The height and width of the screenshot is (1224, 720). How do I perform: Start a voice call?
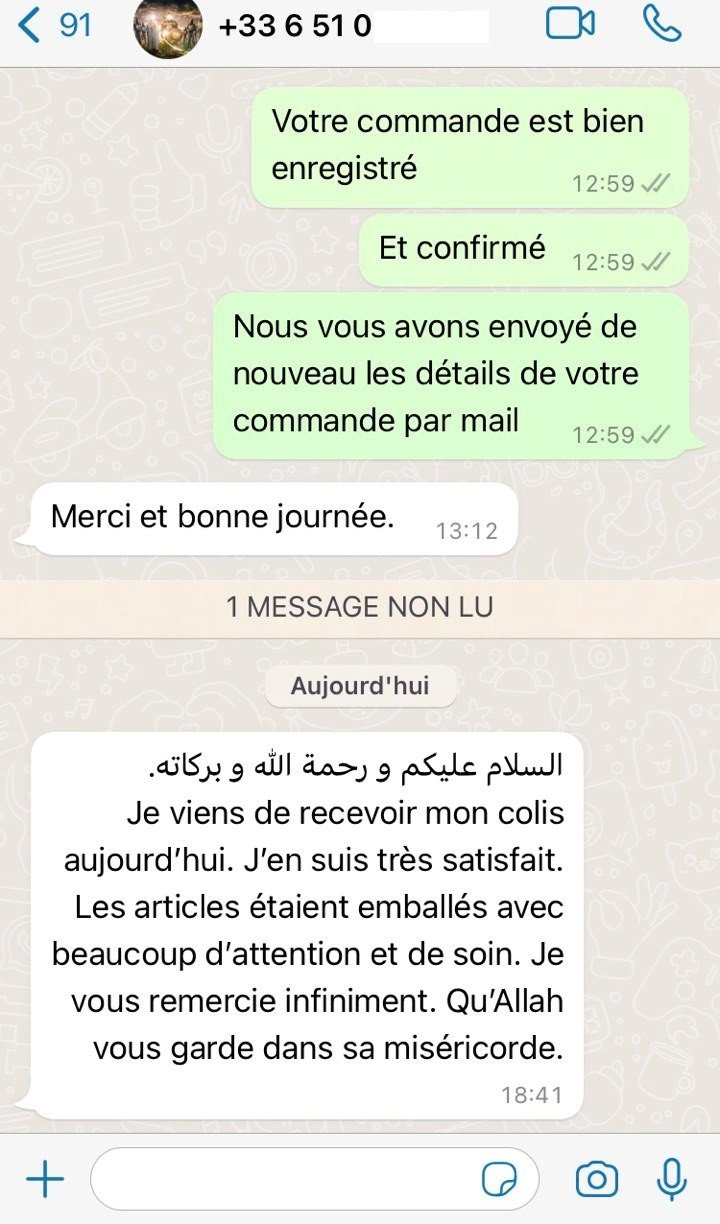tap(662, 24)
